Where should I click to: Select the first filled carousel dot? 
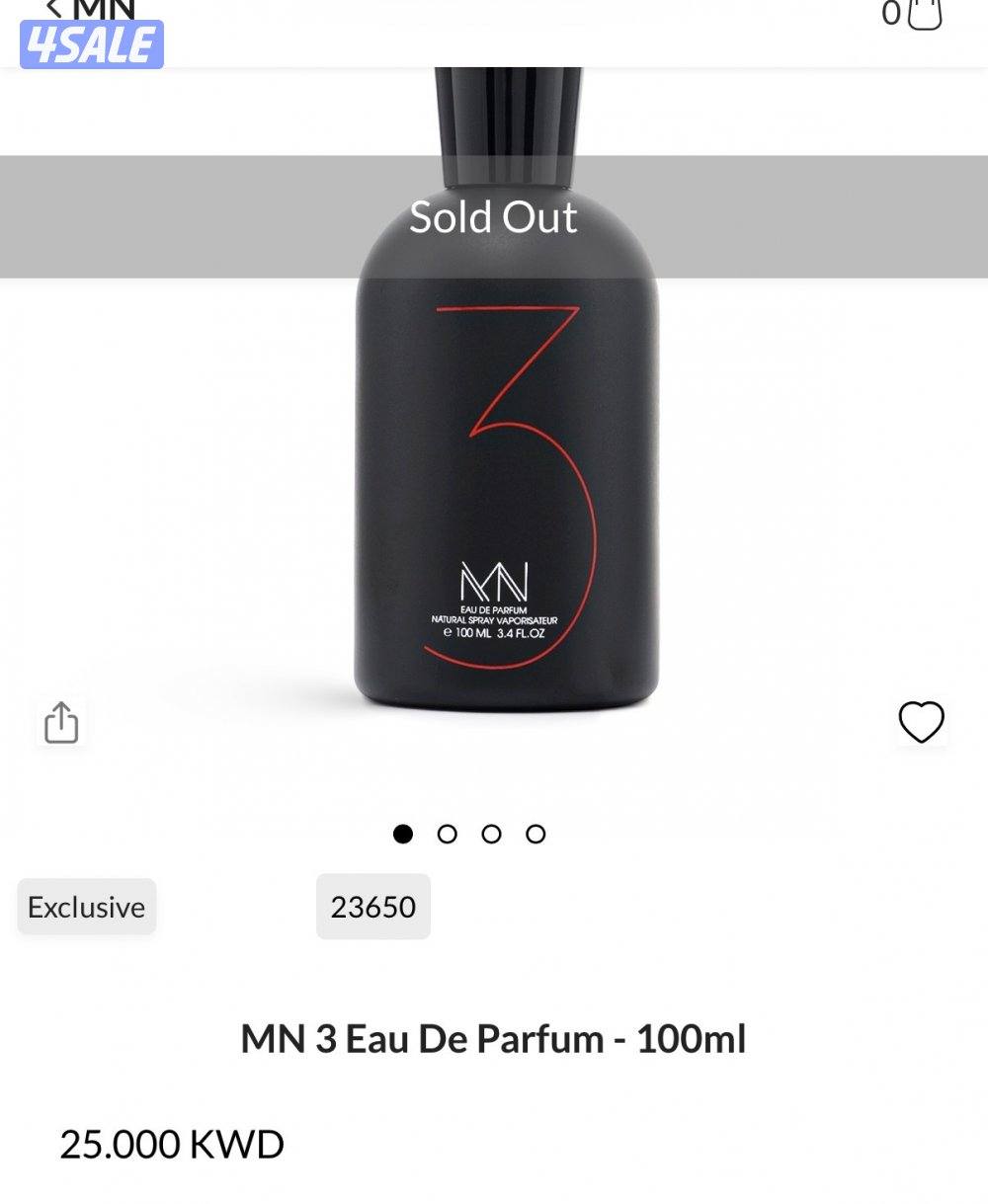pyautogui.click(x=404, y=834)
